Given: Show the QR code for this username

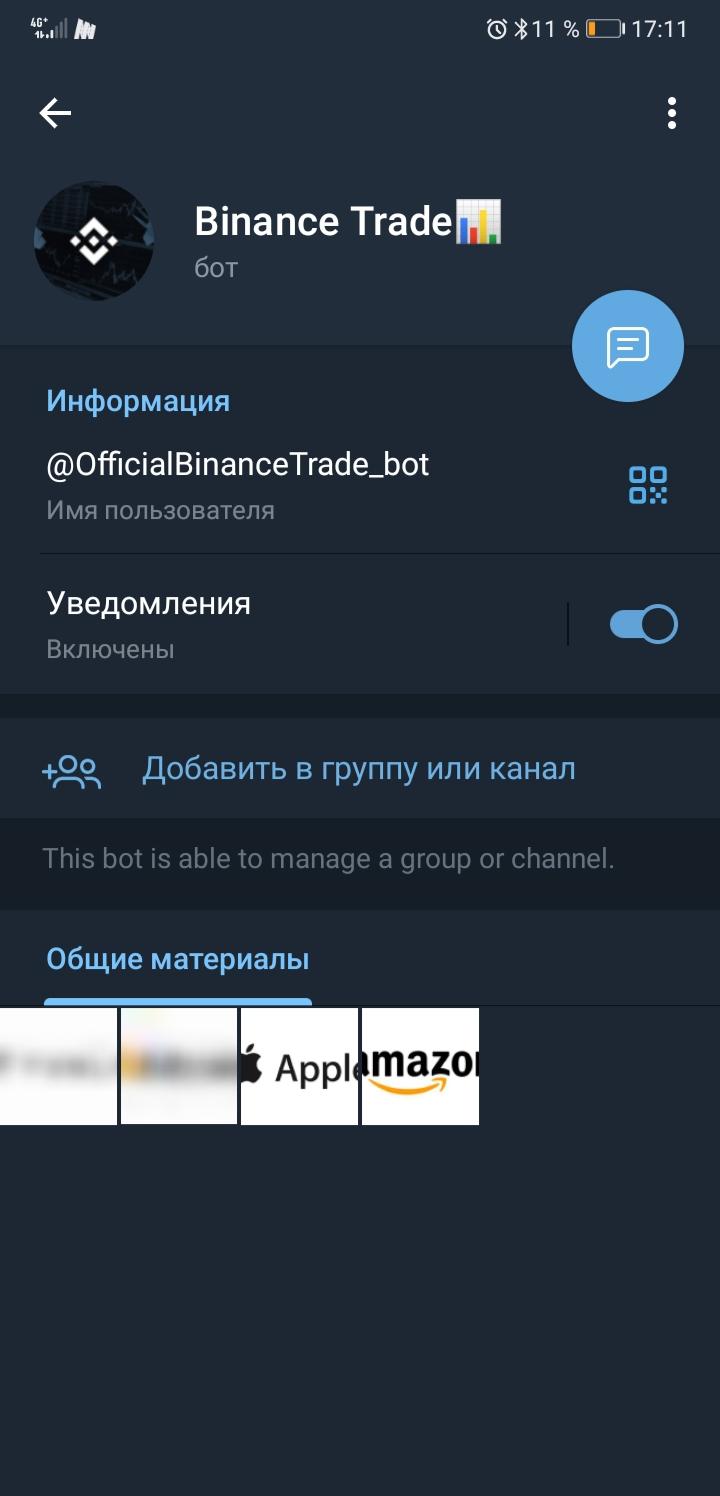Looking at the screenshot, I should pos(647,485).
